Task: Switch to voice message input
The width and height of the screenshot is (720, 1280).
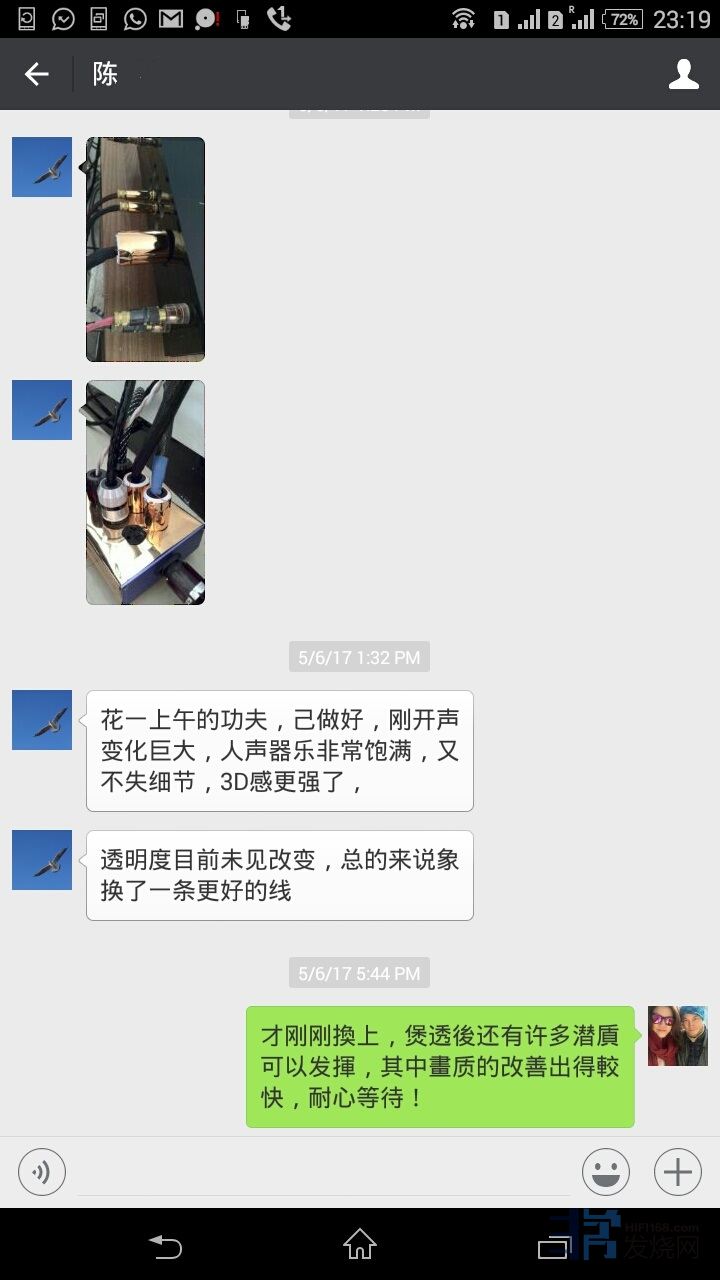Action: [42, 1172]
